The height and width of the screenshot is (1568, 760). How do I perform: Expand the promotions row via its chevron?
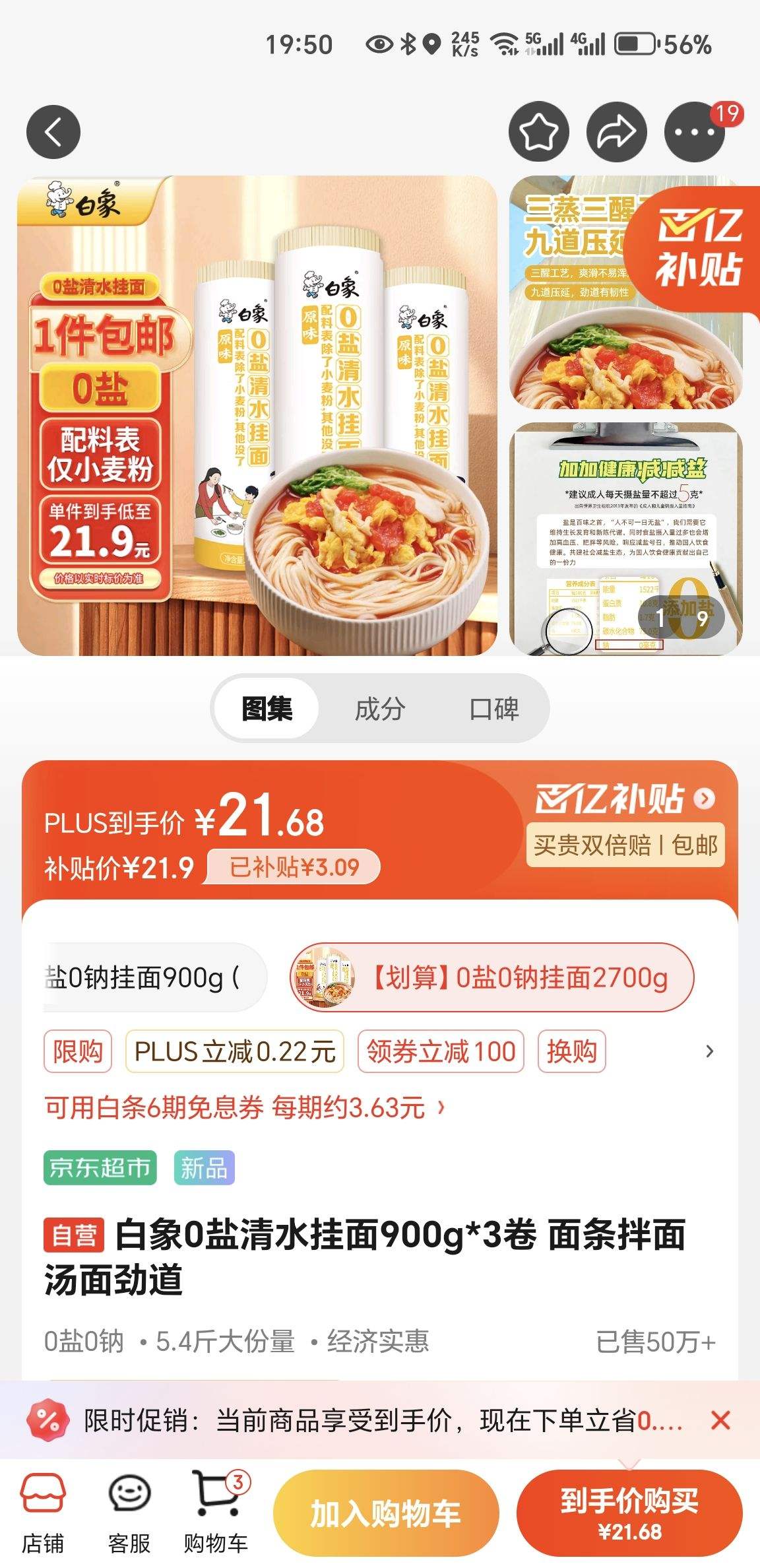pos(709,1053)
